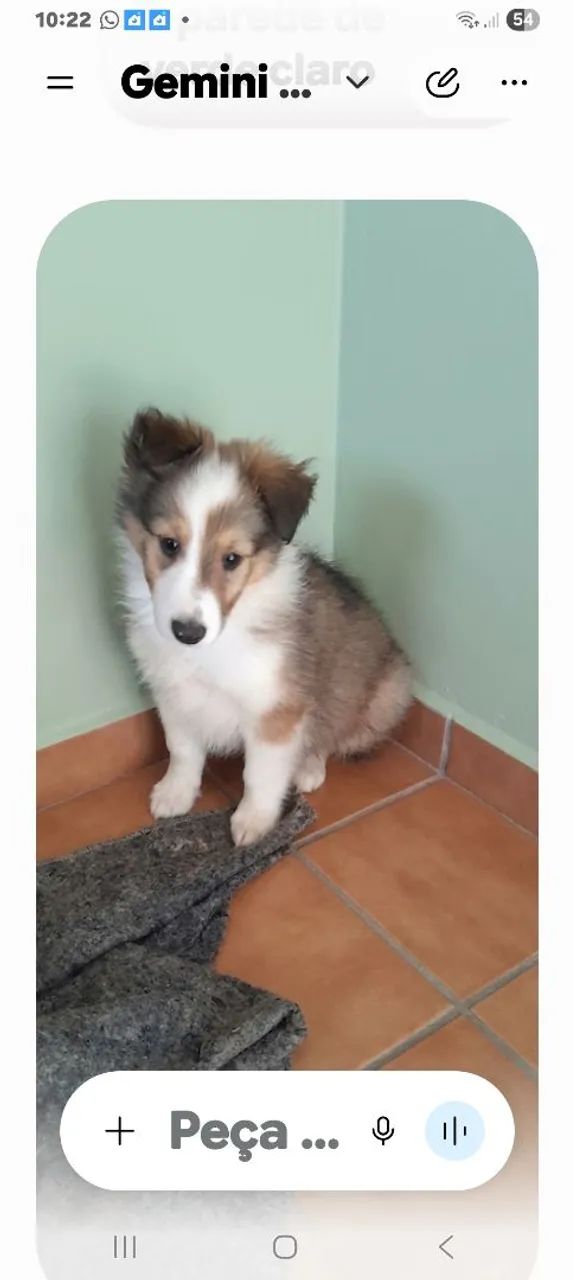Focus the Peça message input field

click(254, 1131)
